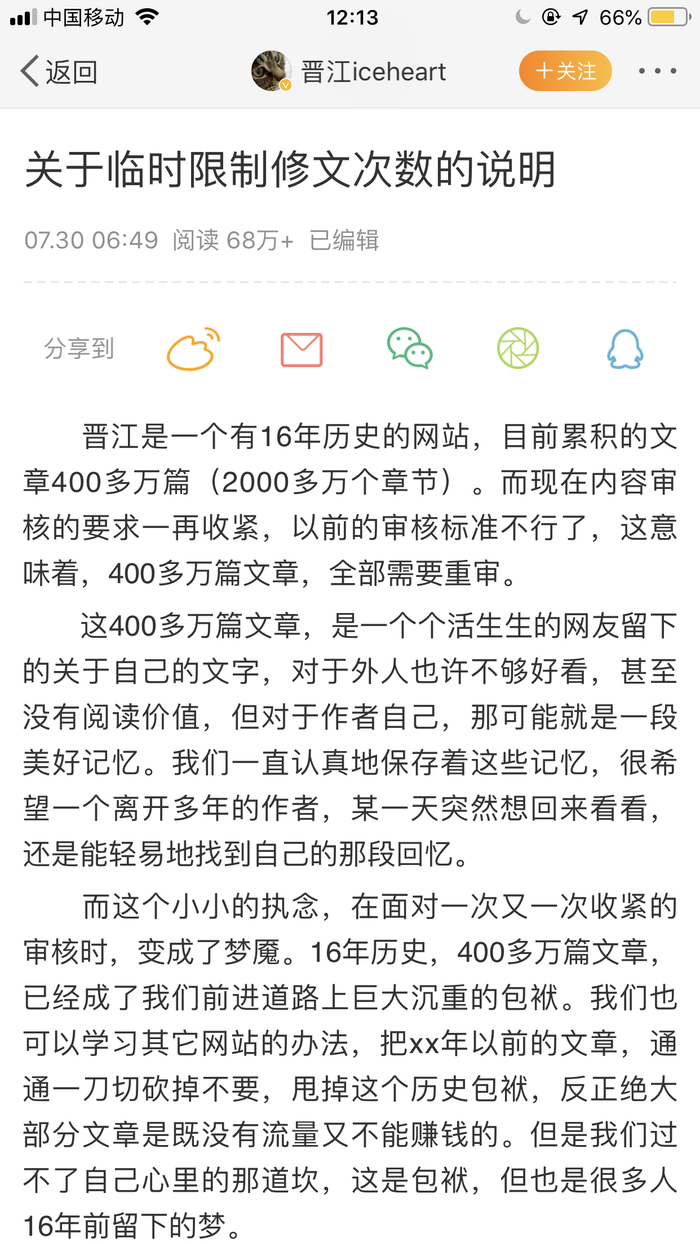The width and height of the screenshot is (700, 1244).
Task: Share the article to WeChat
Action: click(410, 349)
